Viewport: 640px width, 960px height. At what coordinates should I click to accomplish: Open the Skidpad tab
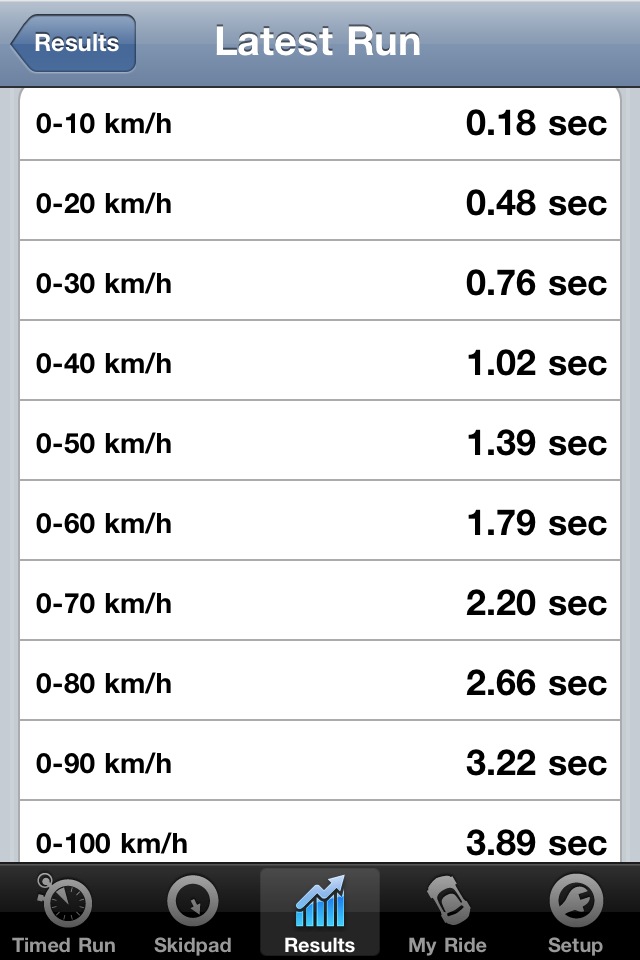192,914
